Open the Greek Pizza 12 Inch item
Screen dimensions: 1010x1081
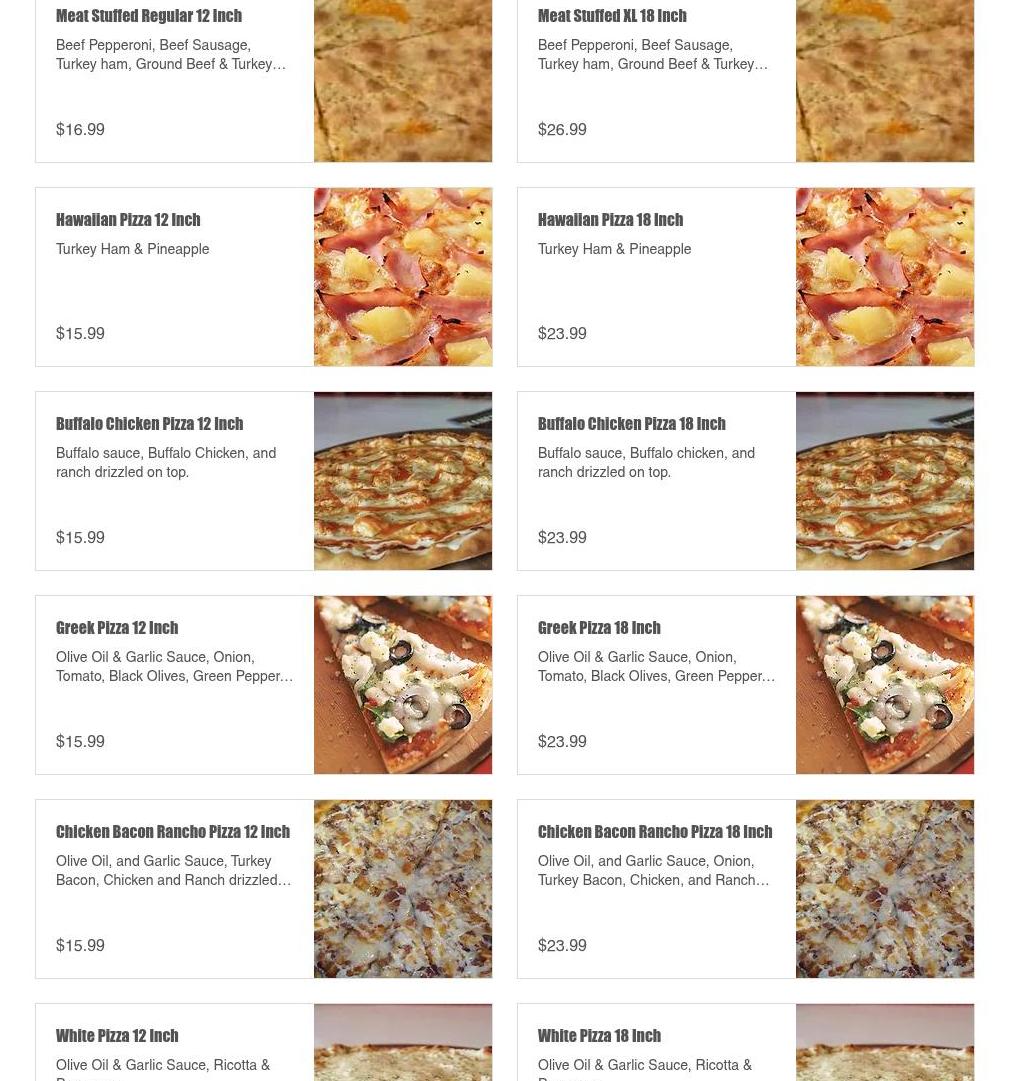click(117, 628)
